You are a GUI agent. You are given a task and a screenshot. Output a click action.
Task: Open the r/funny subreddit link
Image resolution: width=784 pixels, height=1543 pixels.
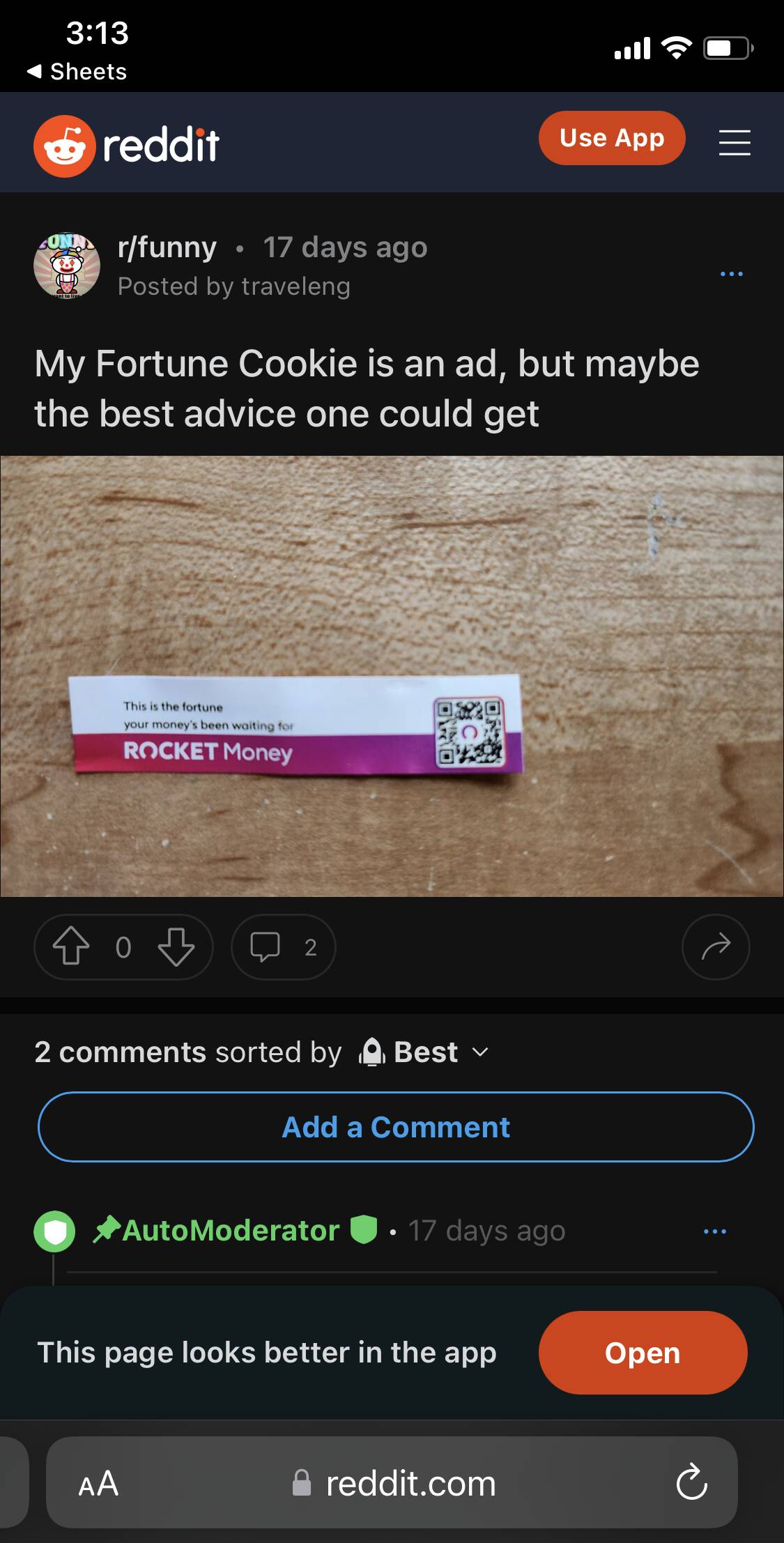[167, 247]
